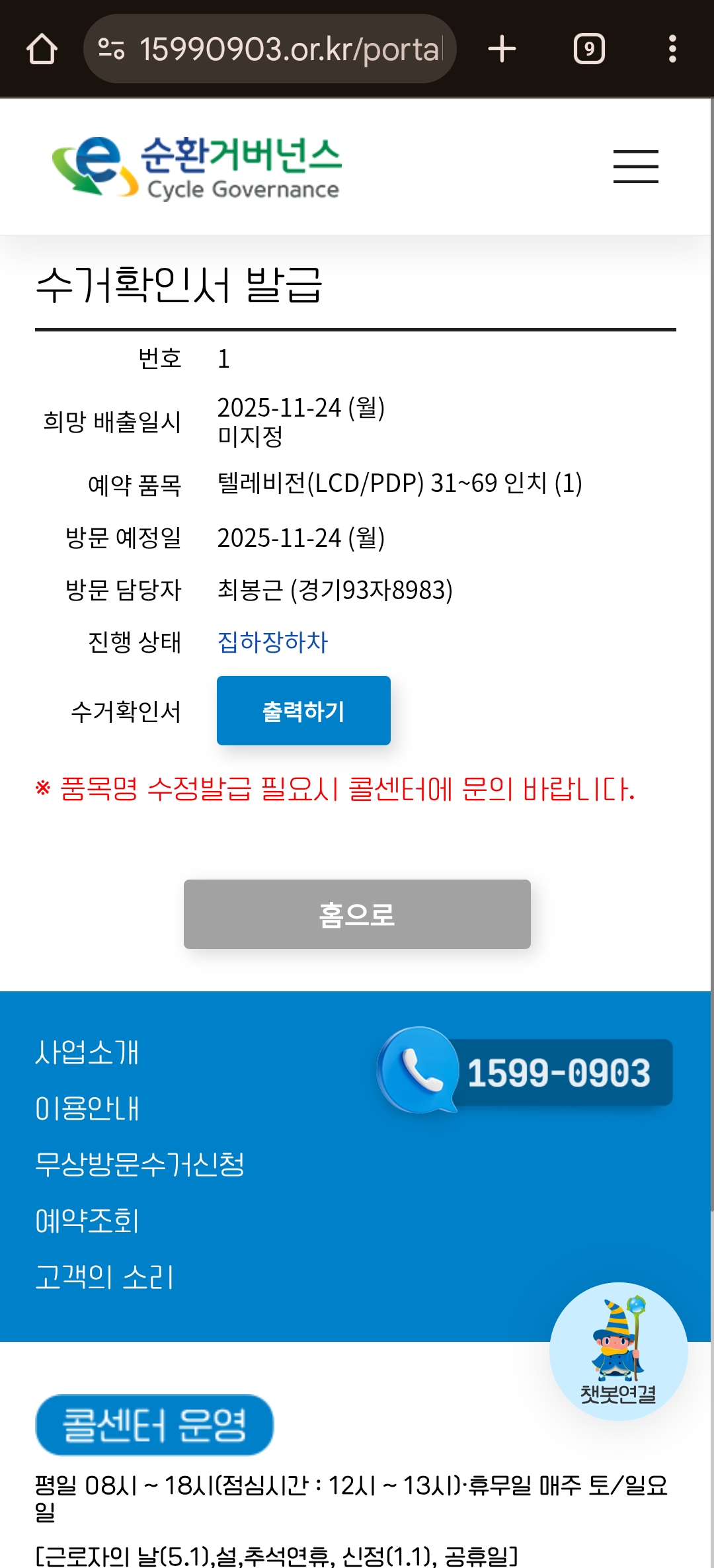This screenshot has height=1568, width=714.
Task: Open the 고객의 소리 link
Action: pyautogui.click(x=104, y=1277)
